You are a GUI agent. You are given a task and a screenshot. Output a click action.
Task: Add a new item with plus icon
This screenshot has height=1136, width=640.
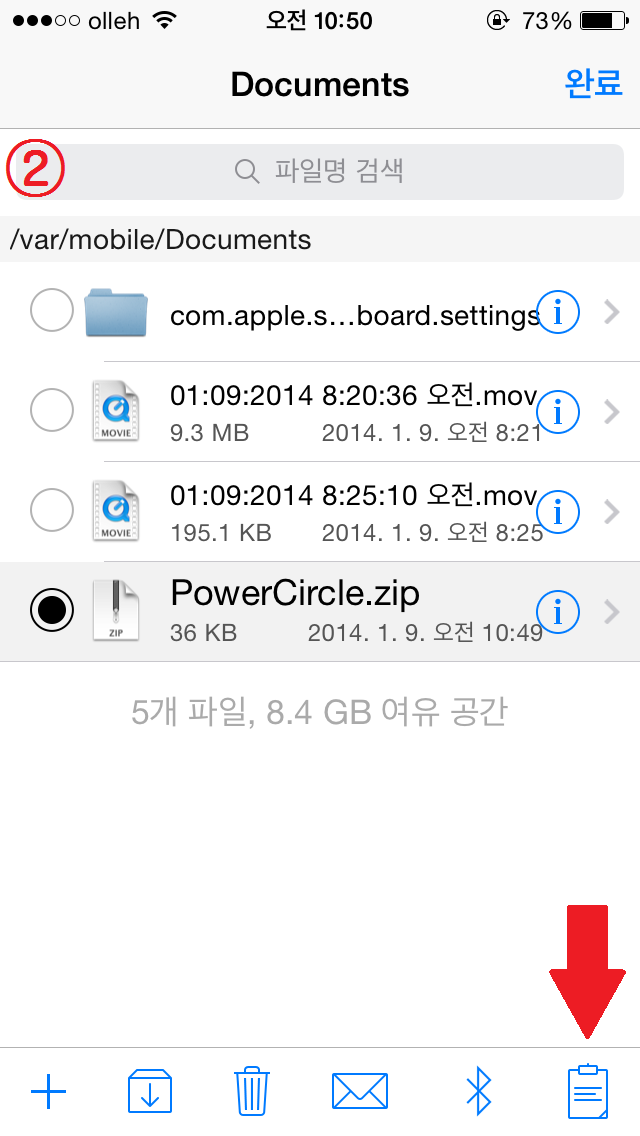pos(49,1092)
